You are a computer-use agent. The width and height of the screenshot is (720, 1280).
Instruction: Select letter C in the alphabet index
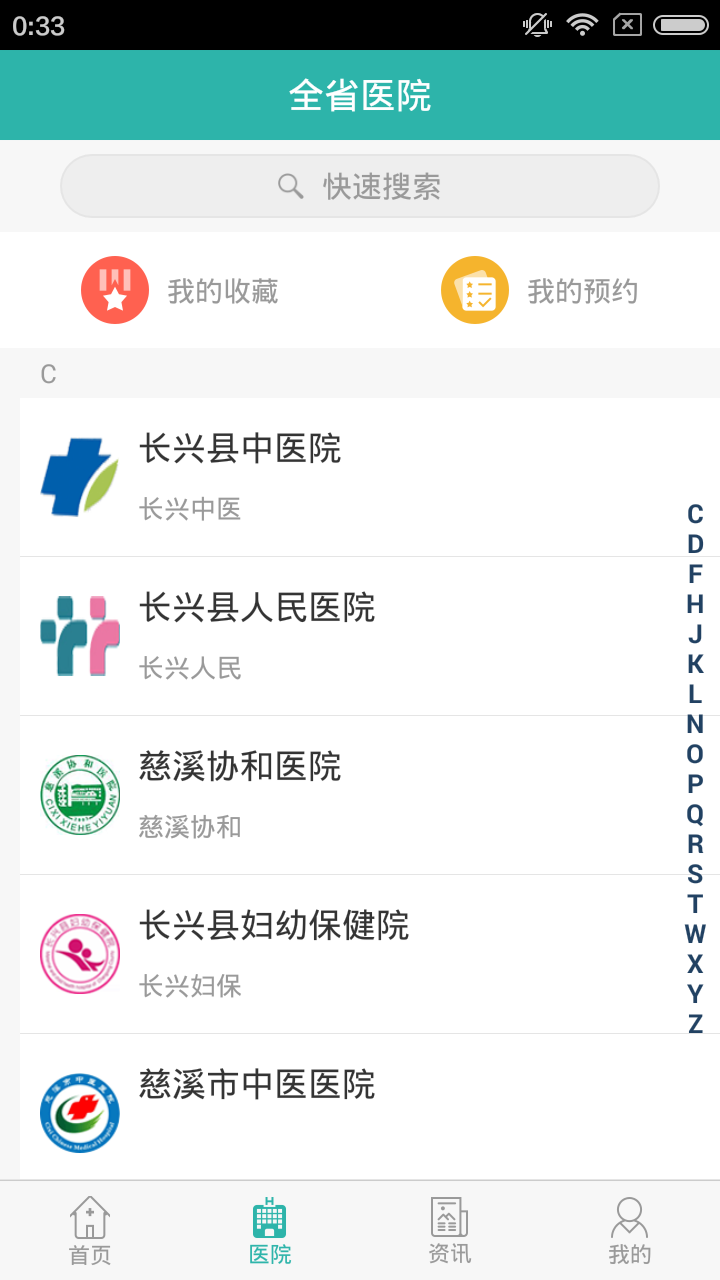(x=693, y=513)
